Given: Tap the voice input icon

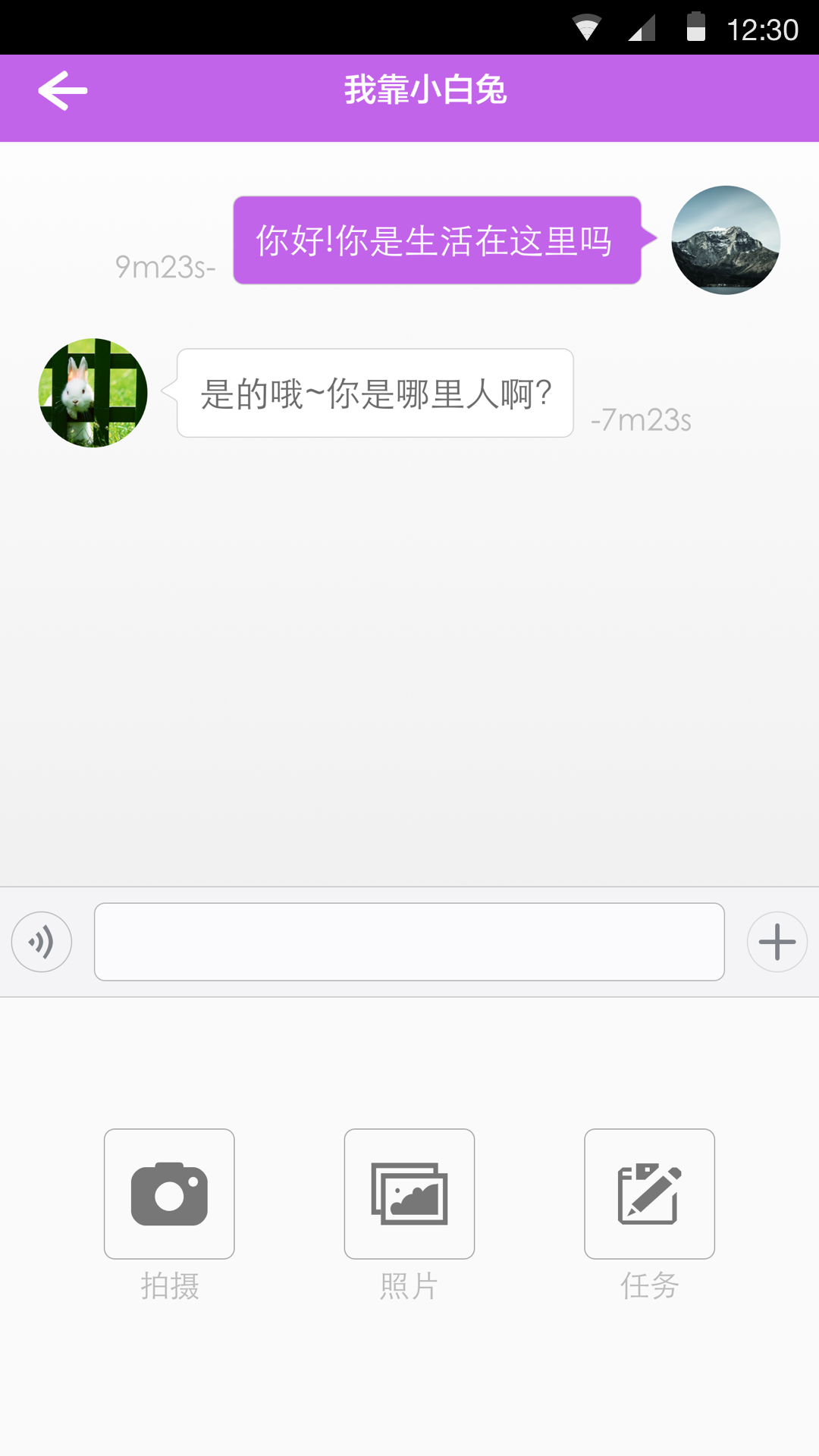Looking at the screenshot, I should pyautogui.click(x=42, y=942).
